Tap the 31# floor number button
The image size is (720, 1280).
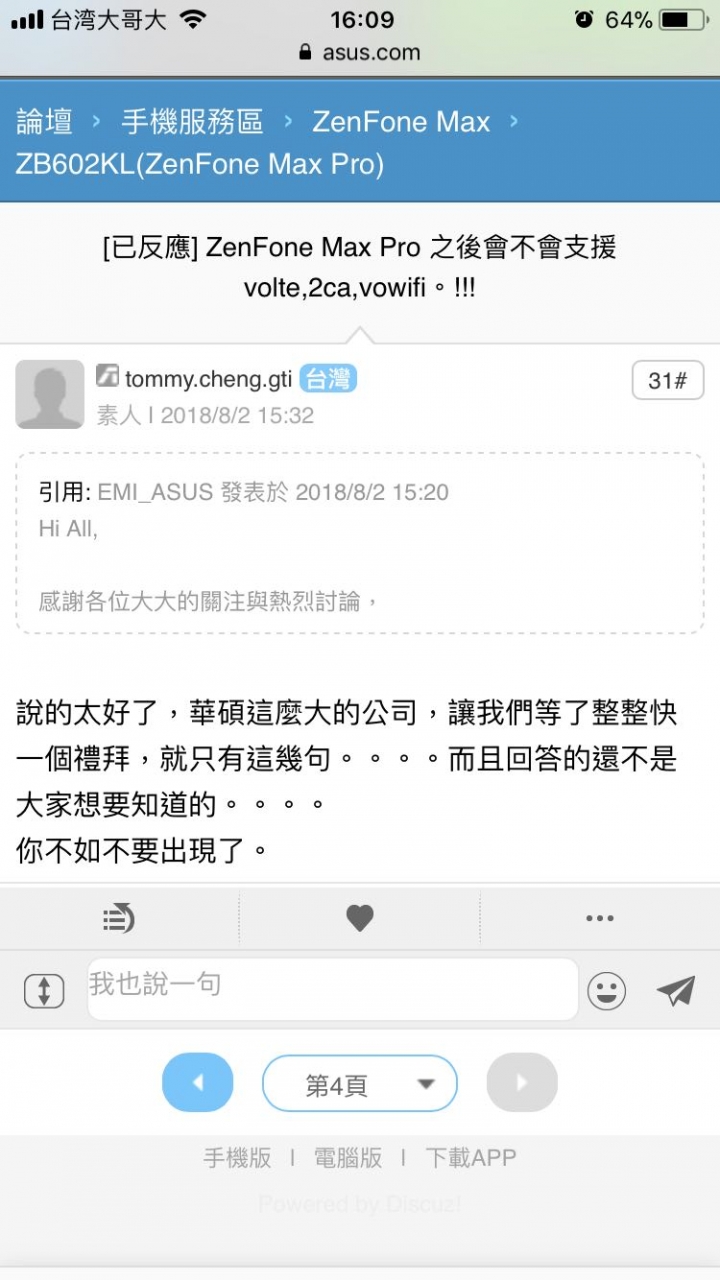pyautogui.click(x=668, y=381)
